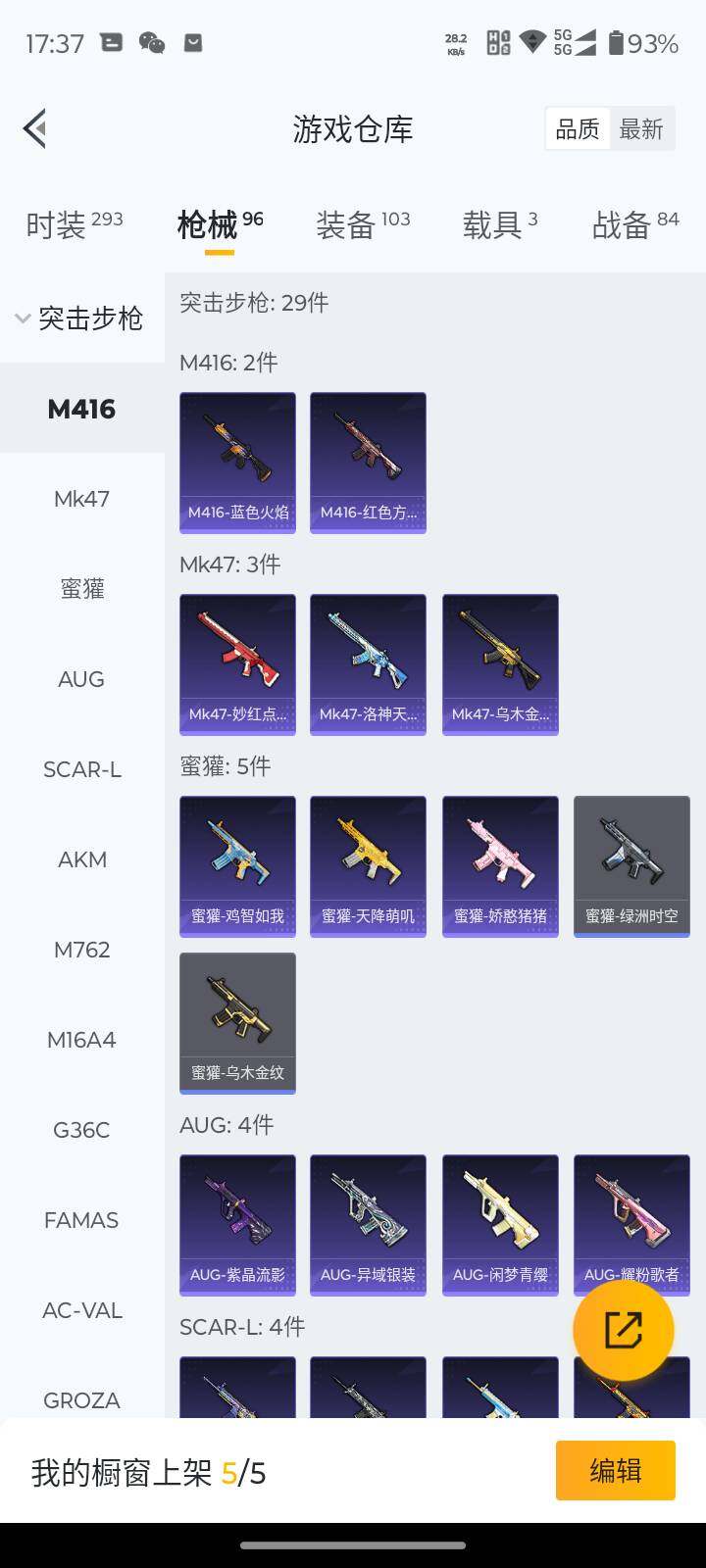The image size is (706, 1568).
Task: Switch to the 装备 tab
Action: click(x=362, y=224)
